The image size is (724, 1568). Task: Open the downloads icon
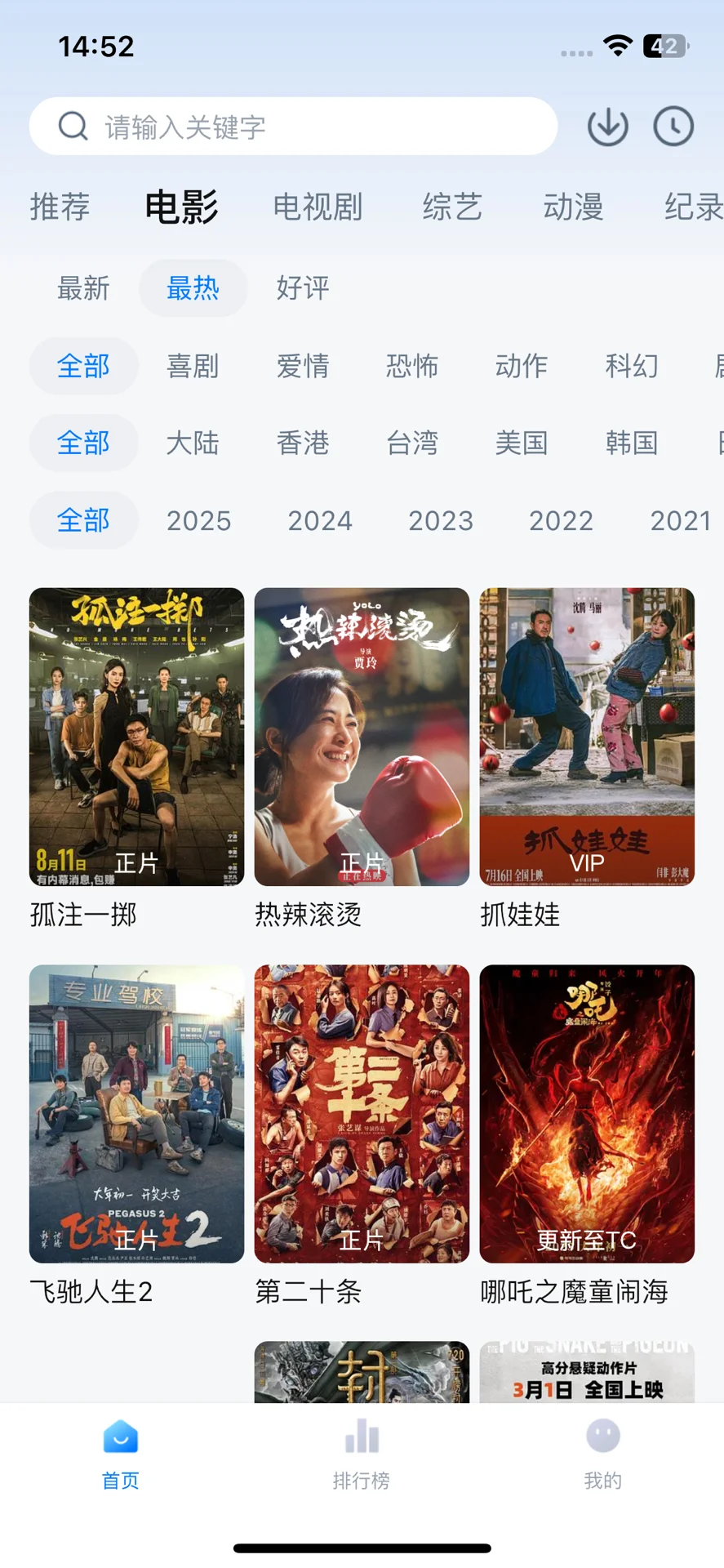pyautogui.click(x=607, y=127)
